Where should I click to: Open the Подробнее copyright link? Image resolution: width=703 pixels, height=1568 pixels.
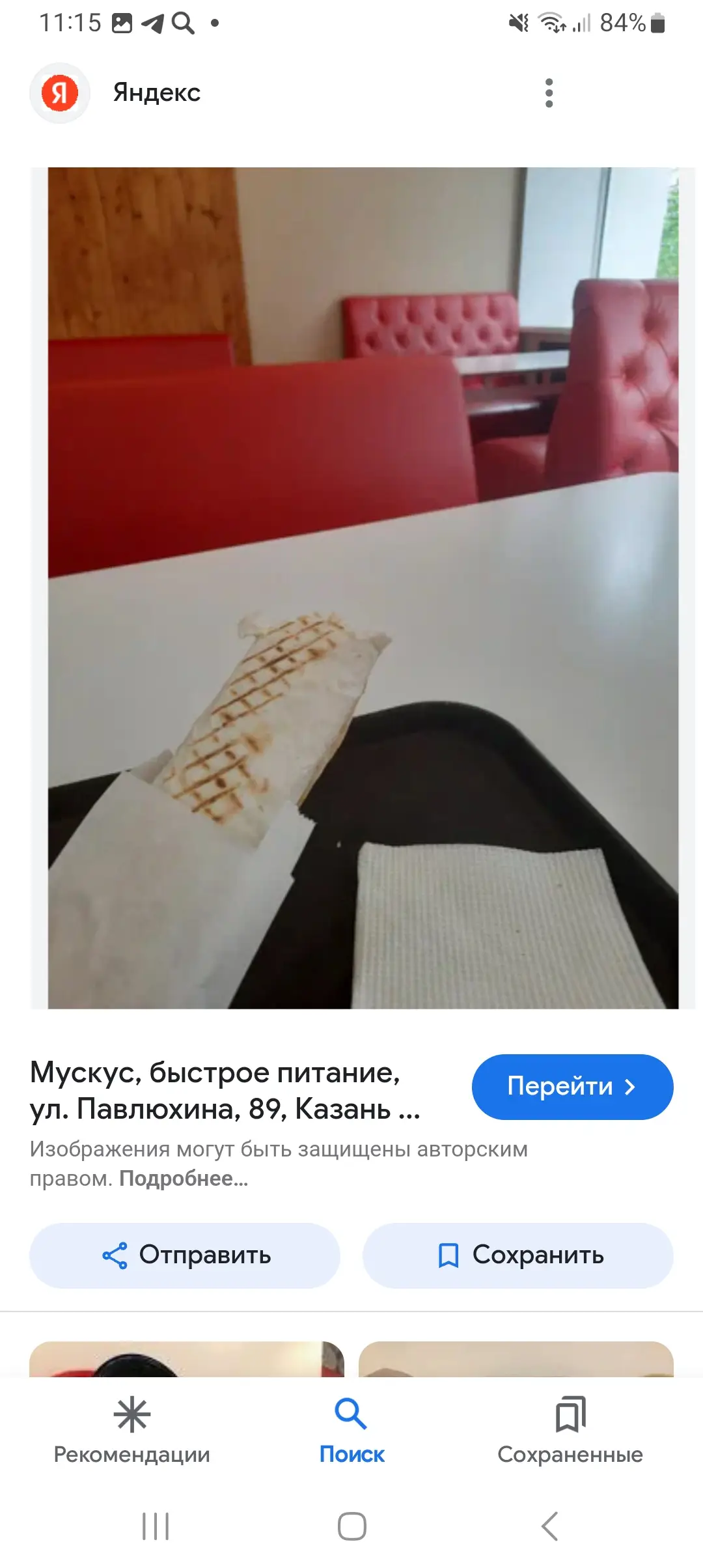[184, 1179]
